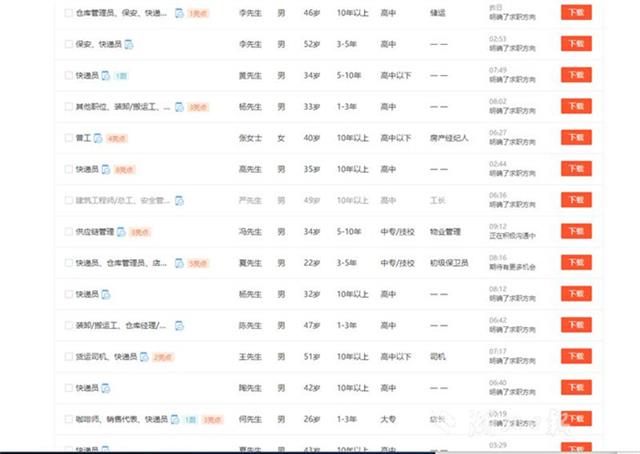The height and width of the screenshot is (454, 640).
Task: Download 陈先生's 装卸/搬运工 resume
Action: tap(574, 325)
